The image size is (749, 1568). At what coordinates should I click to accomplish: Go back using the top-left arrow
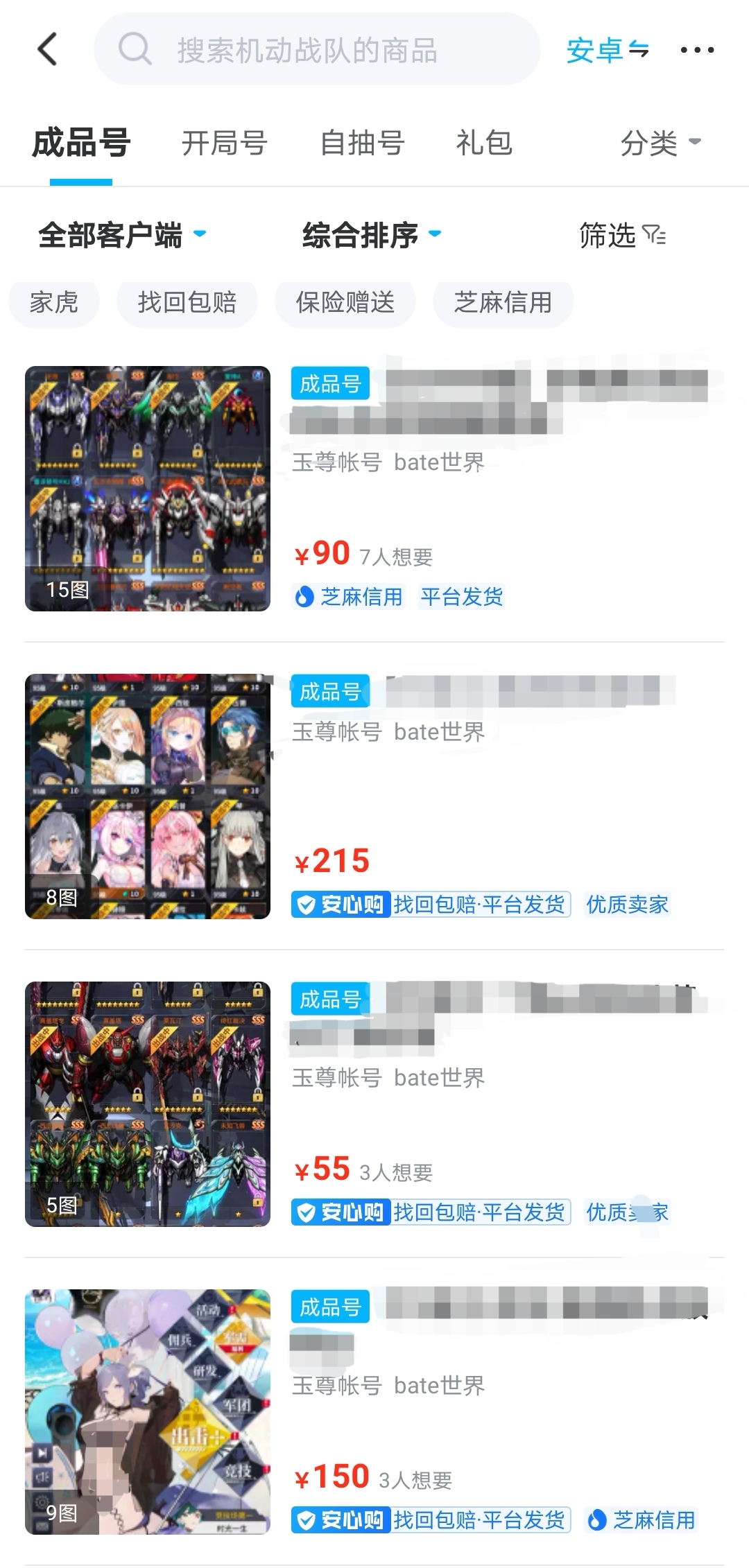point(47,49)
